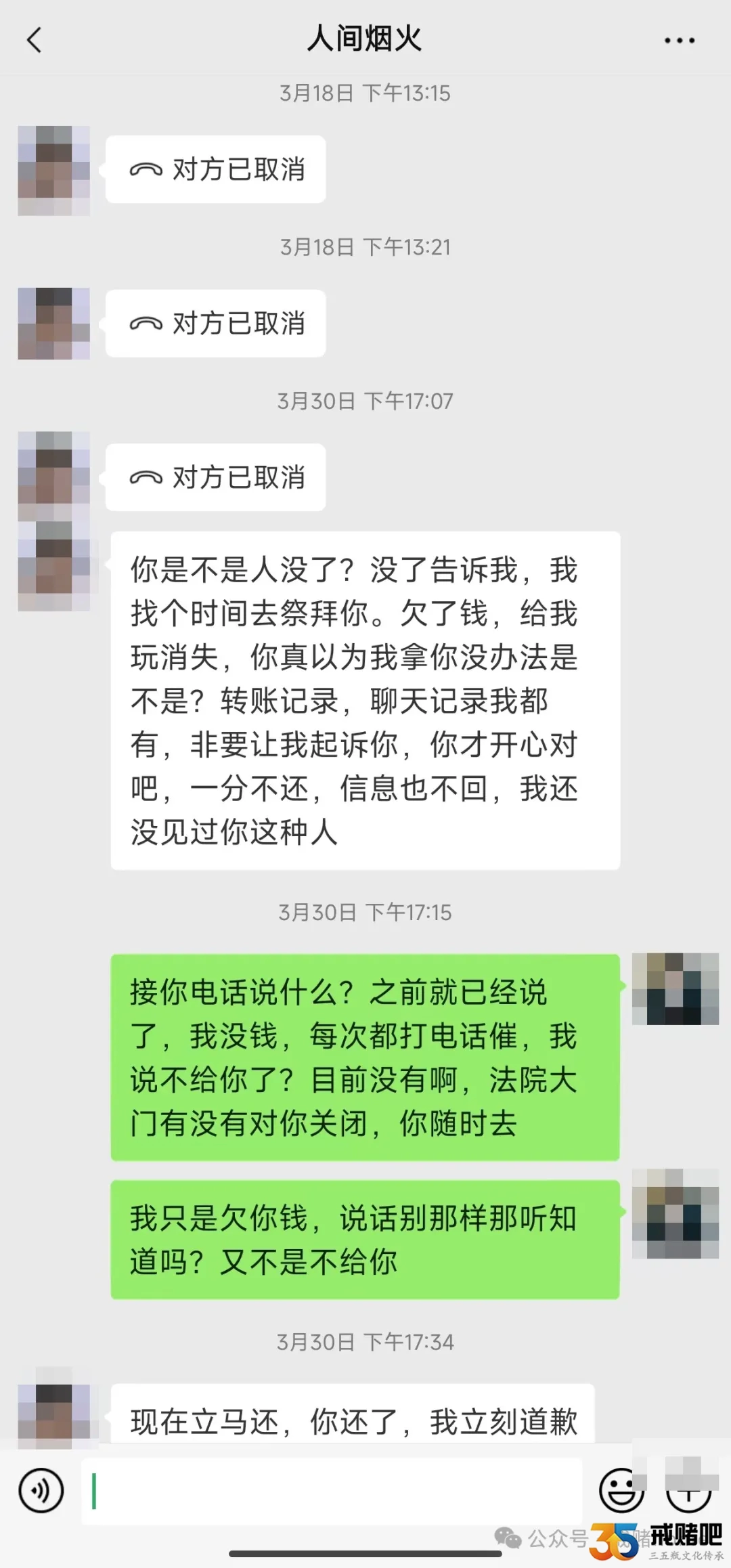Viewport: 731px width, 1568px height.
Task: Switch to voice message input
Action: 41,1490
